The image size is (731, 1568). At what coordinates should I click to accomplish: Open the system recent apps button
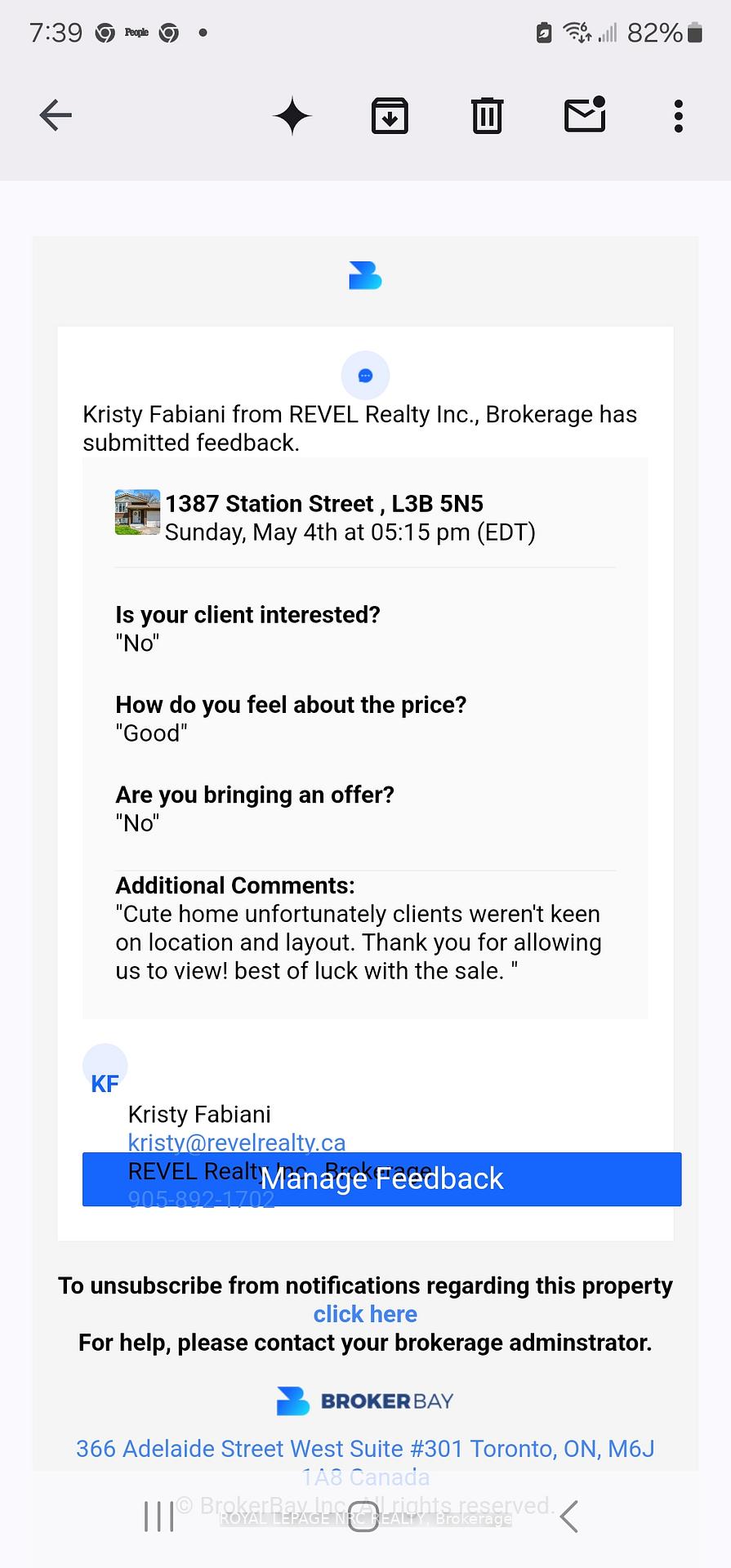(x=158, y=1517)
